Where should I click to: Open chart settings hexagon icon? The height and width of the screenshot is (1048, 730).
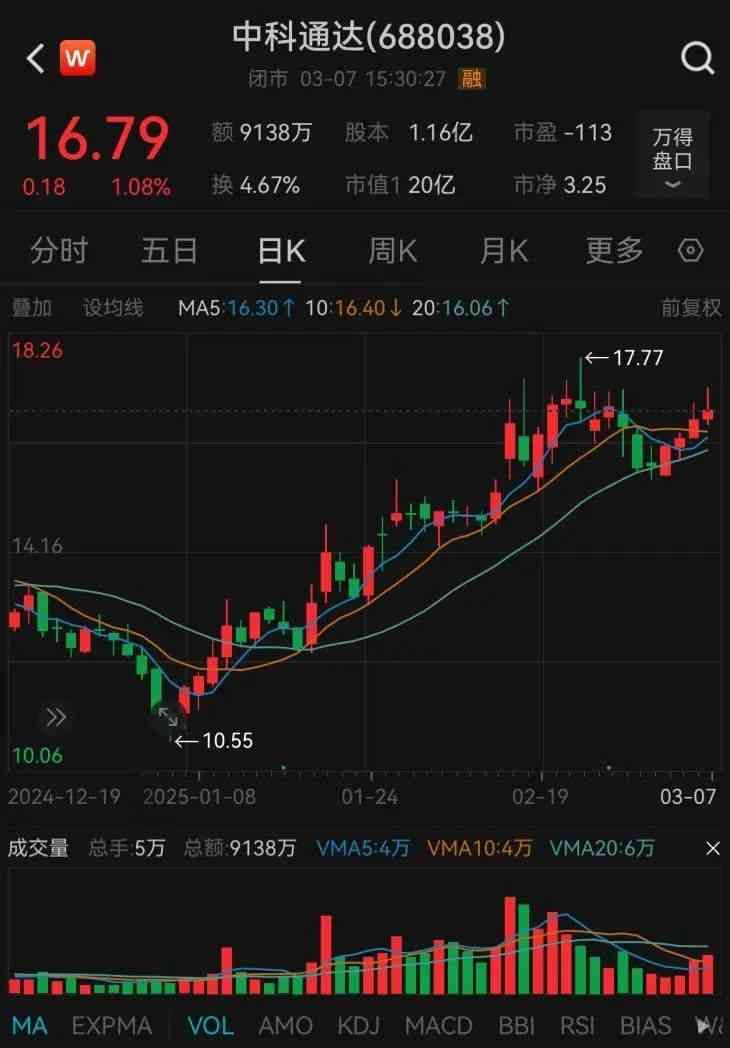point(691,250)
